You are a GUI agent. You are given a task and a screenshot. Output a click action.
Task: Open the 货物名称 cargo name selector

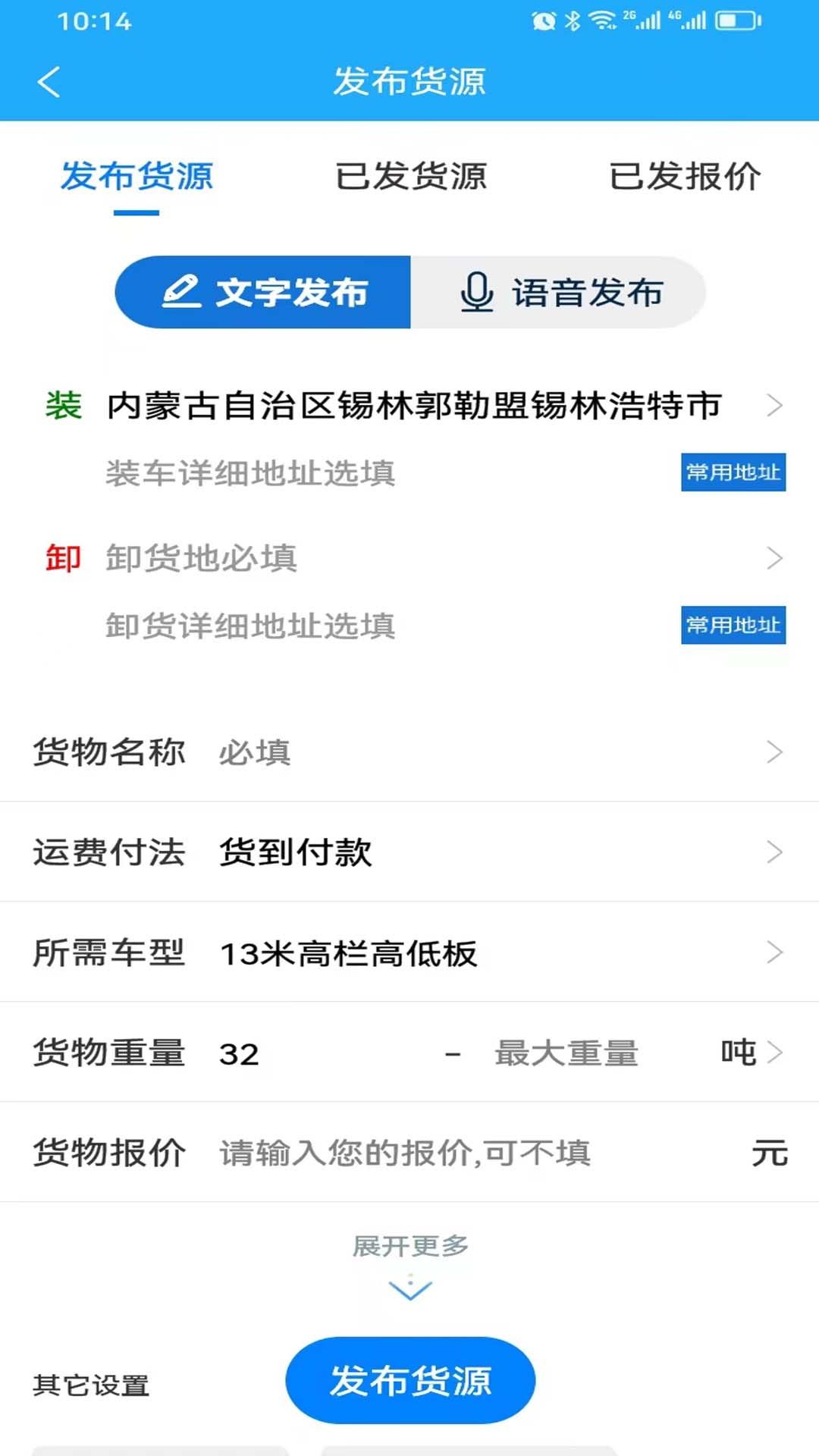point(409,752)
